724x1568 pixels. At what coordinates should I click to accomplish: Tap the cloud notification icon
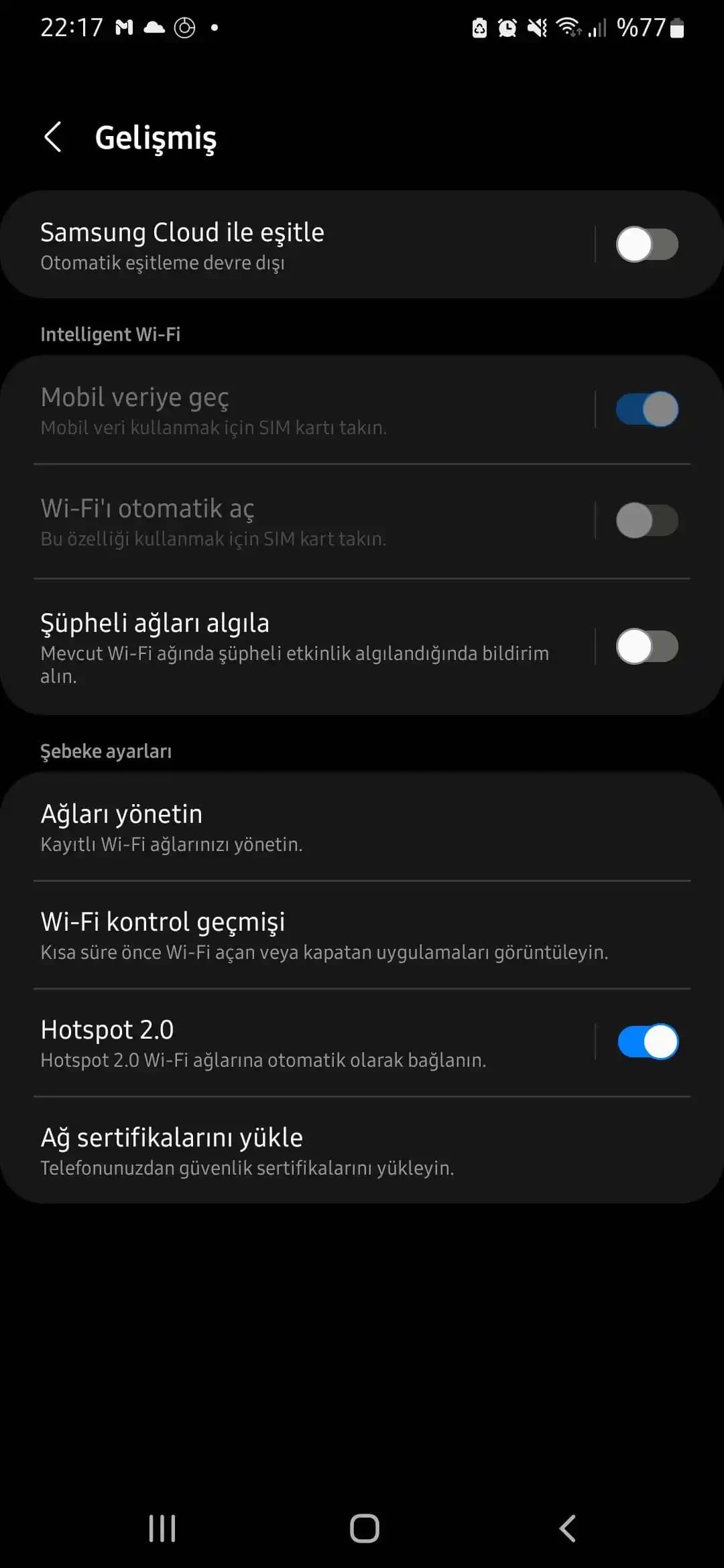point(154,27)
